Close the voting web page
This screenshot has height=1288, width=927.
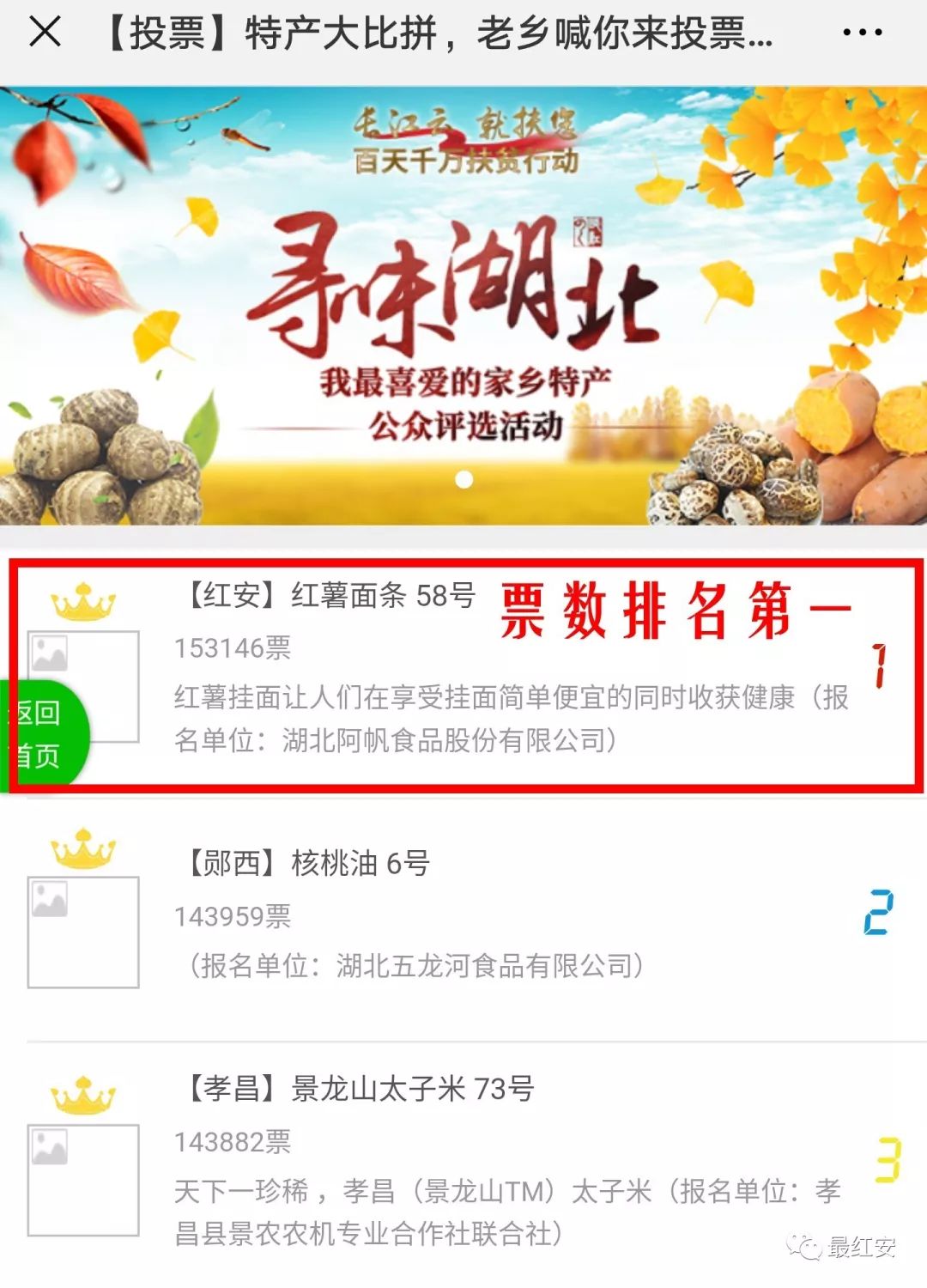point(45,33)
